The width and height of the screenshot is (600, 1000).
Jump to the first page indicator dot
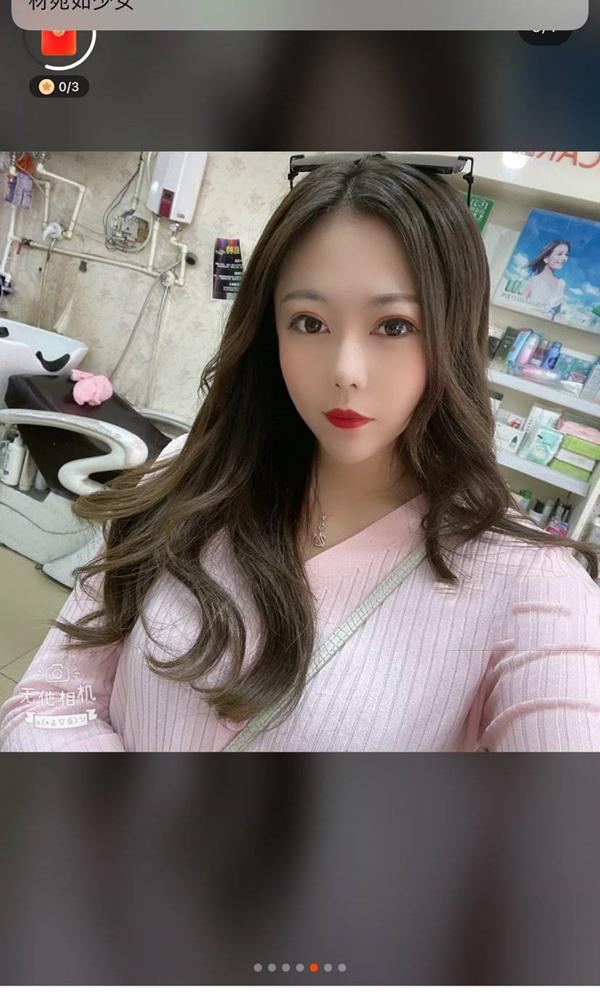tap(258, 967)
